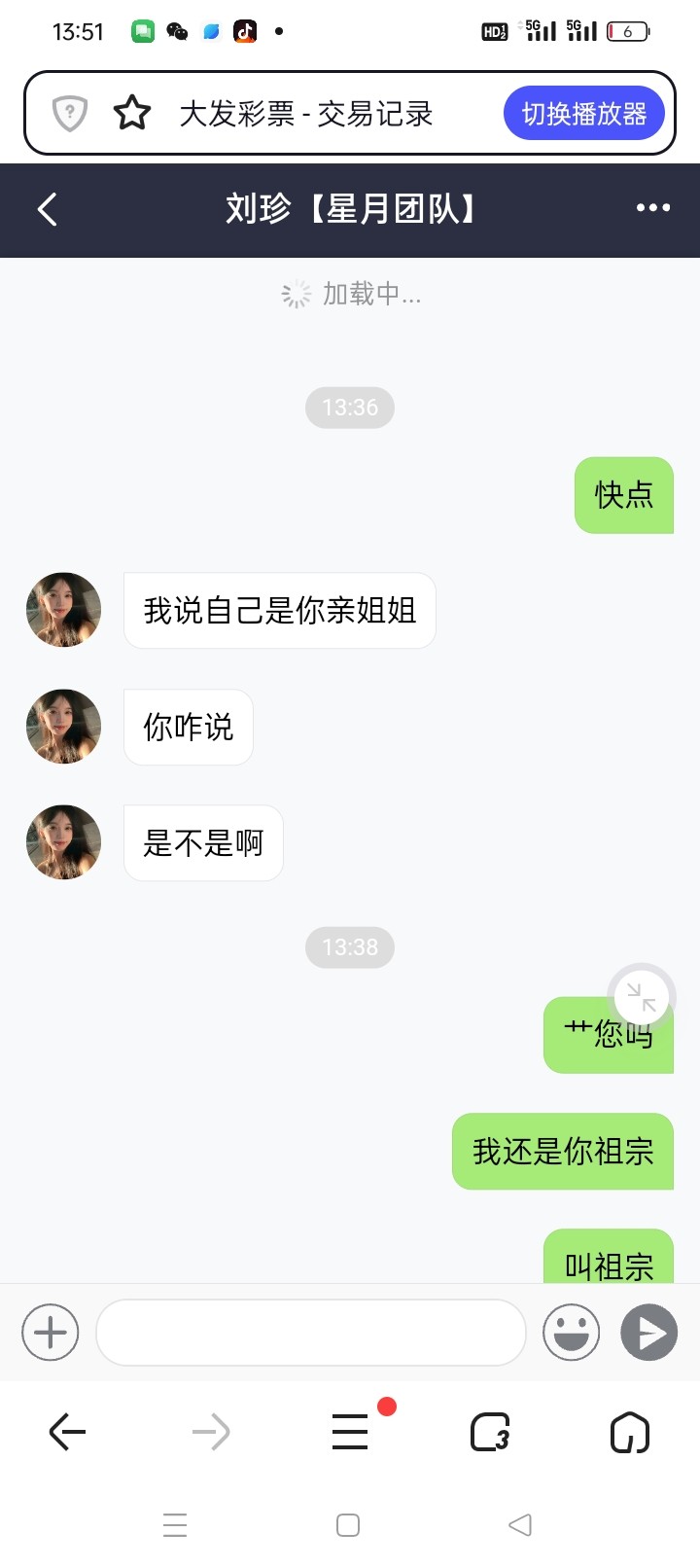Tap the shrink/collapse floating window toggle
Viewport: 700px width, 1568px height.
640,997
